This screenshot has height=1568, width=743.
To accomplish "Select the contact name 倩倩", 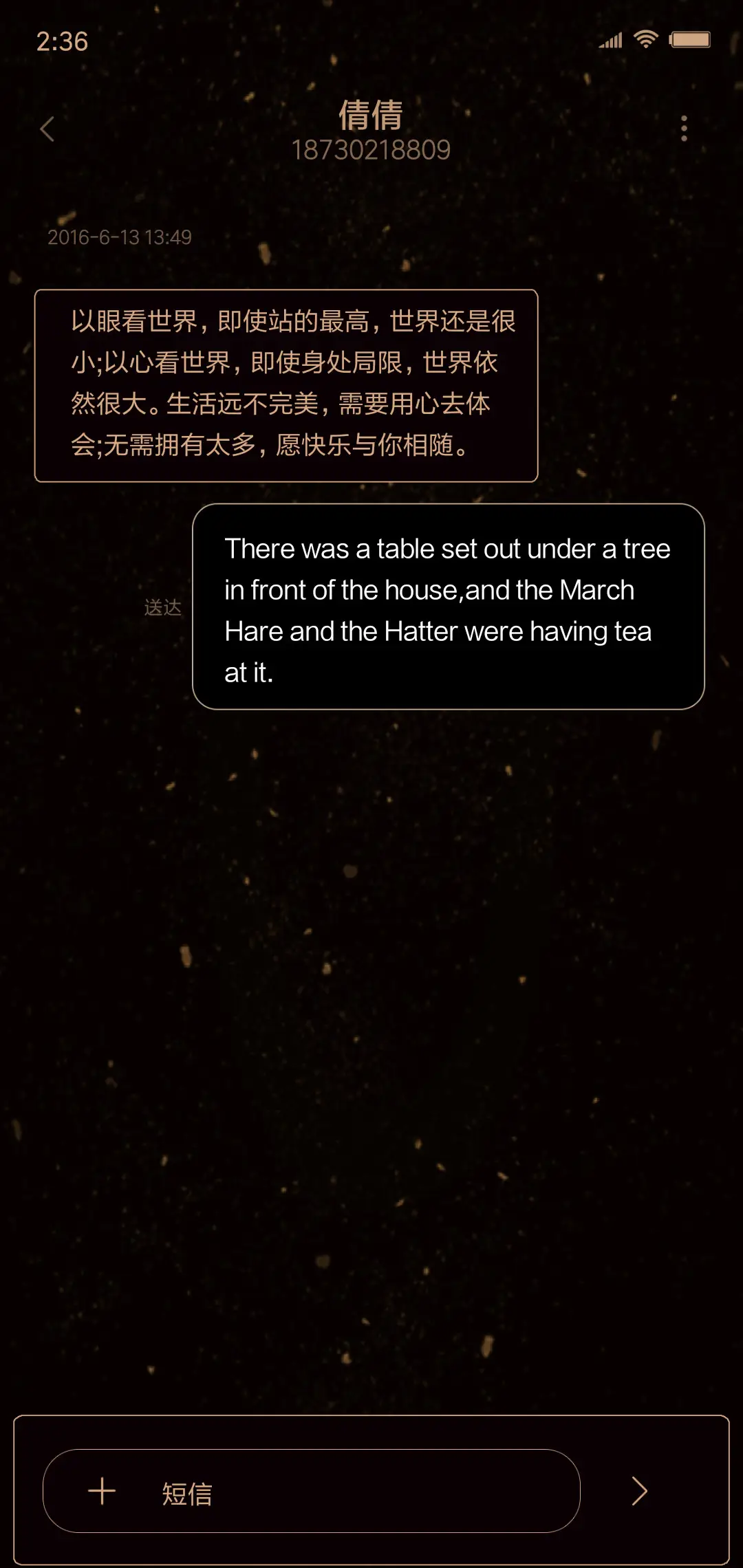I will tap(370, 116).
